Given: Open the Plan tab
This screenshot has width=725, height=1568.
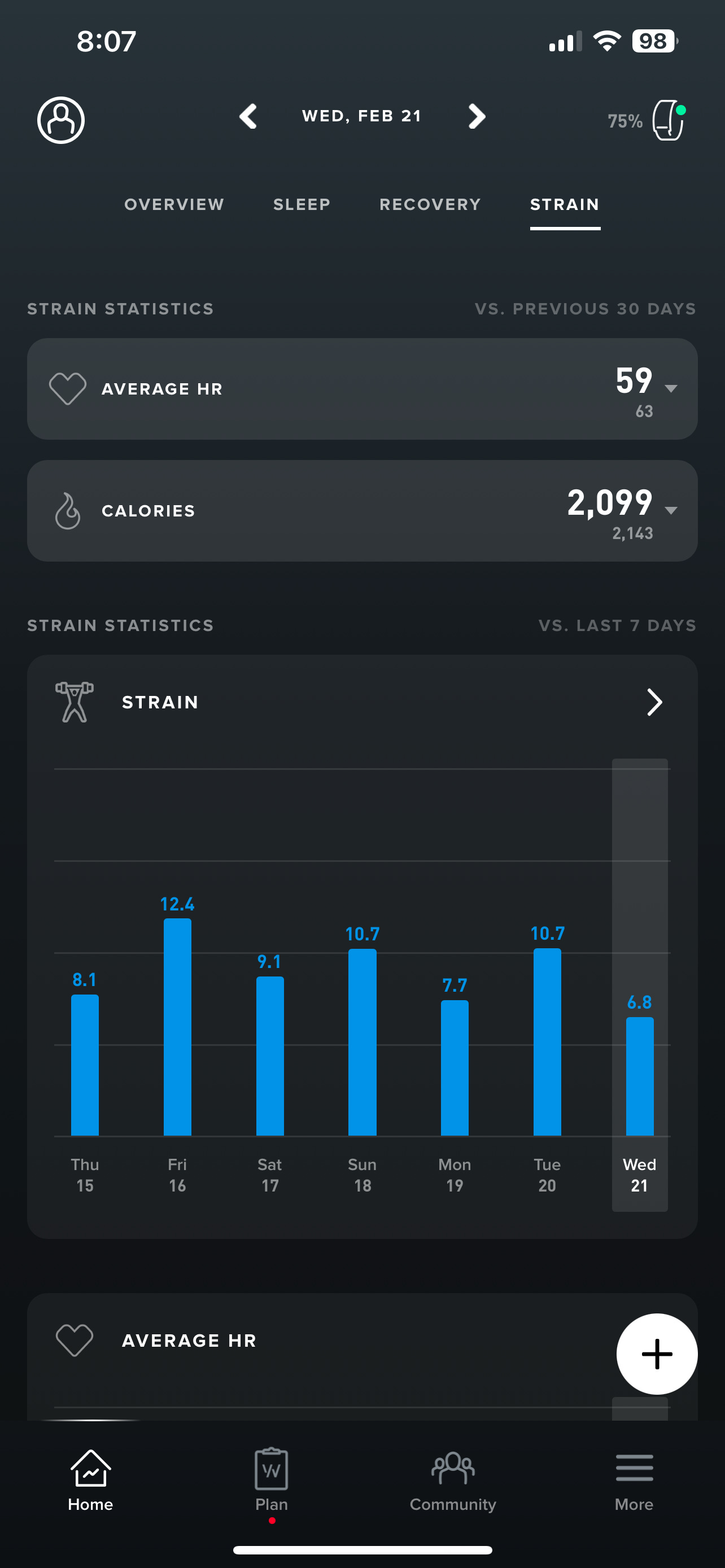Looking at the screenshot, I should [x=272, y=1480].
